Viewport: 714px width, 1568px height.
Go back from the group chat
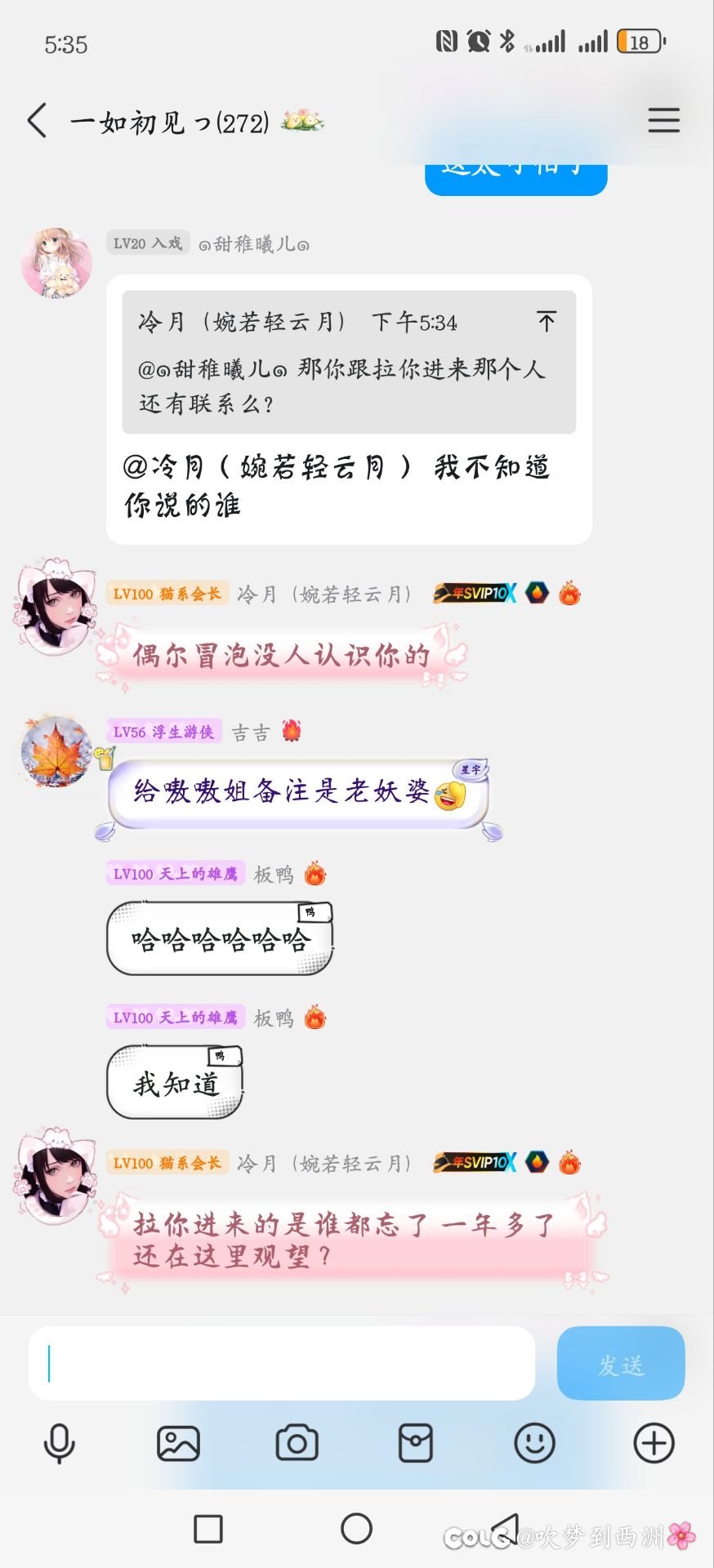37,121
